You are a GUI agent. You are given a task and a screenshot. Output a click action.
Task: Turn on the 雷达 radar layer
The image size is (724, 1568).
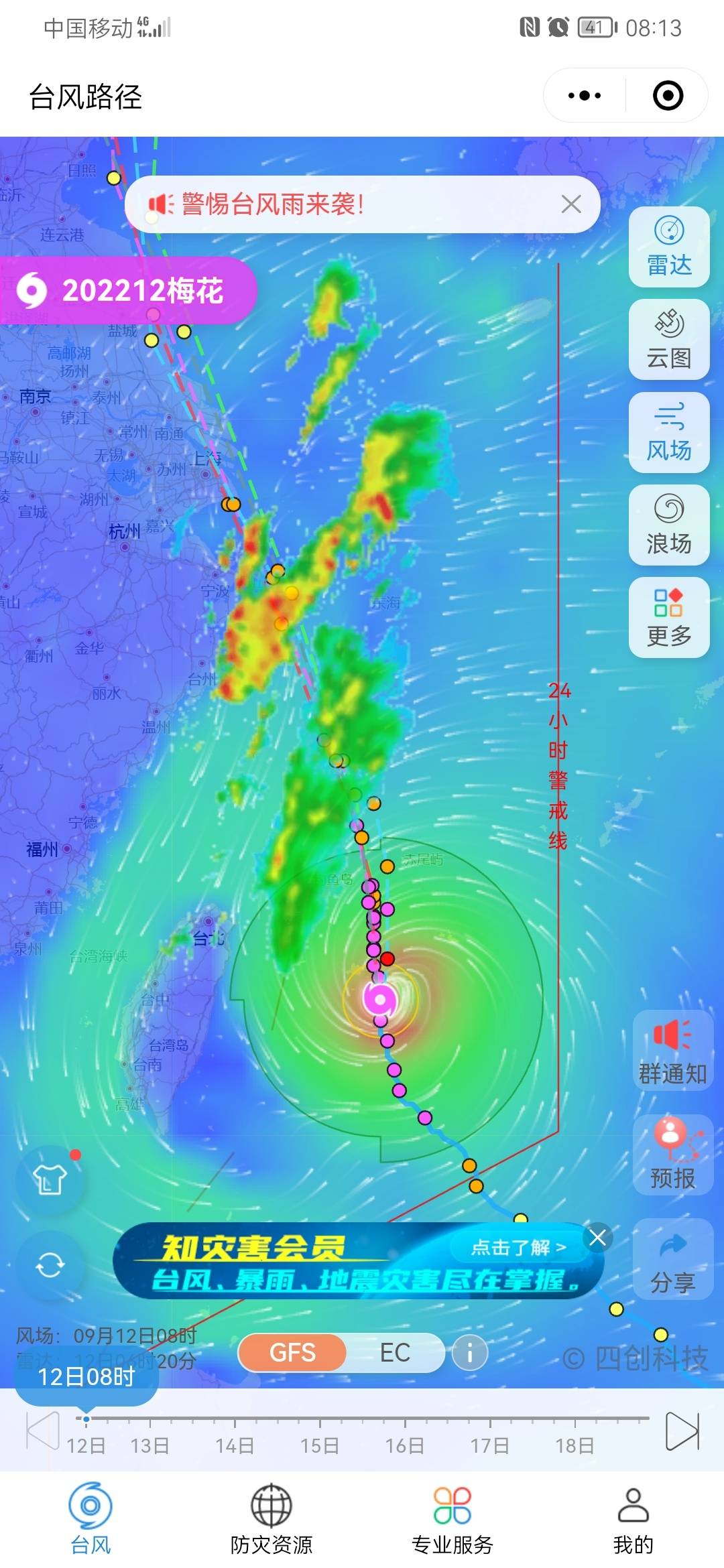pos(669,247)
